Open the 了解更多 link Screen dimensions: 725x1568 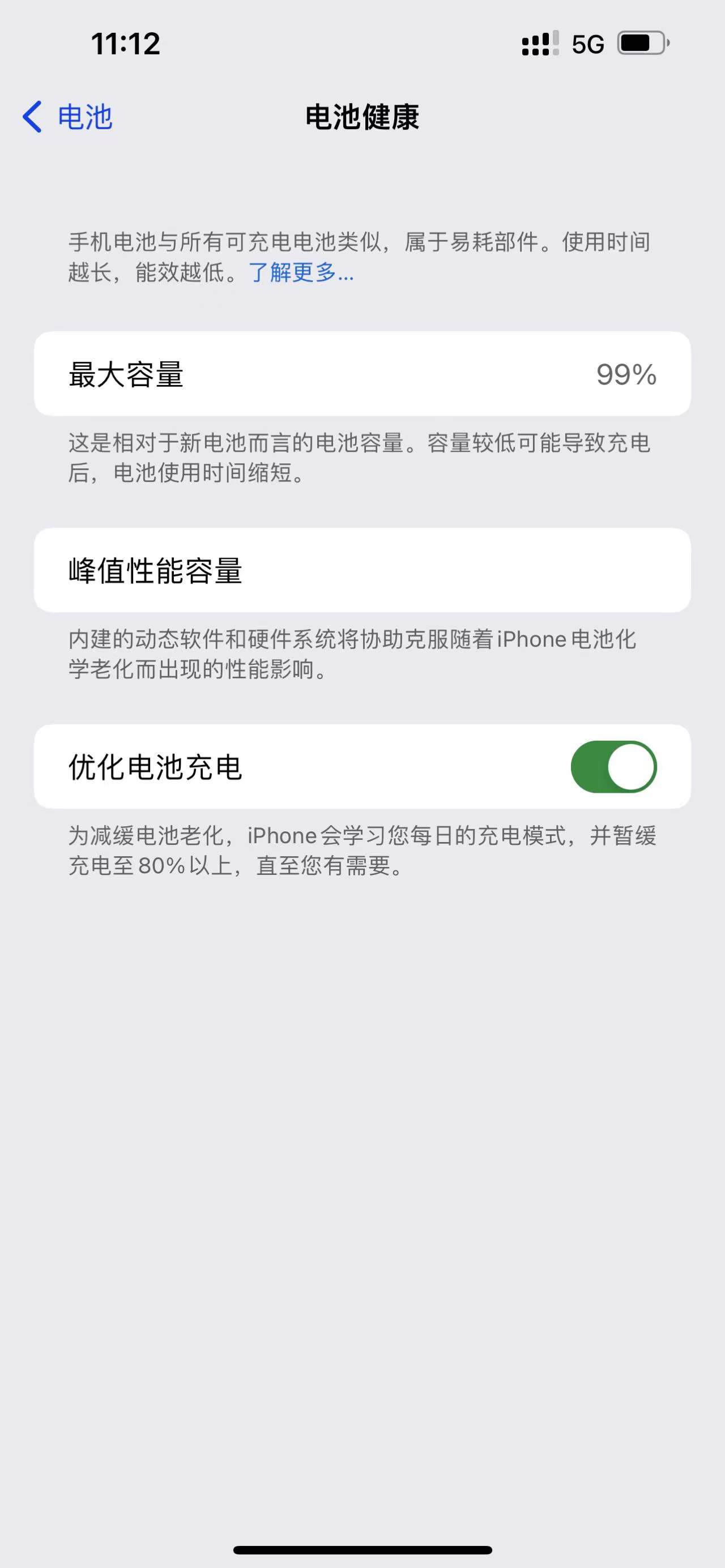(x=301, y=272)
